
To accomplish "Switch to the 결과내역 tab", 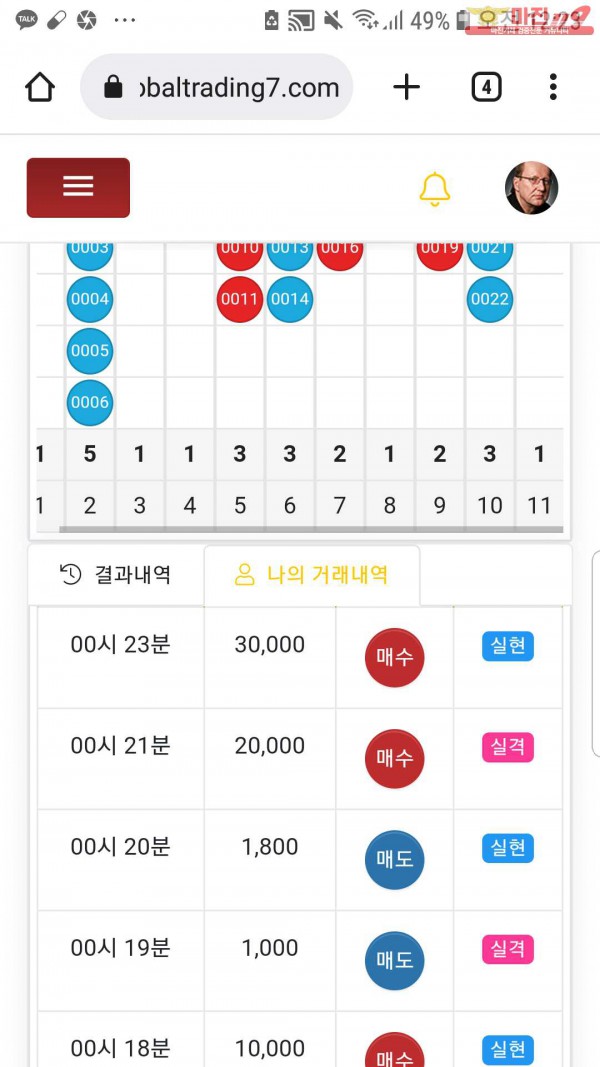I will 116,575.
